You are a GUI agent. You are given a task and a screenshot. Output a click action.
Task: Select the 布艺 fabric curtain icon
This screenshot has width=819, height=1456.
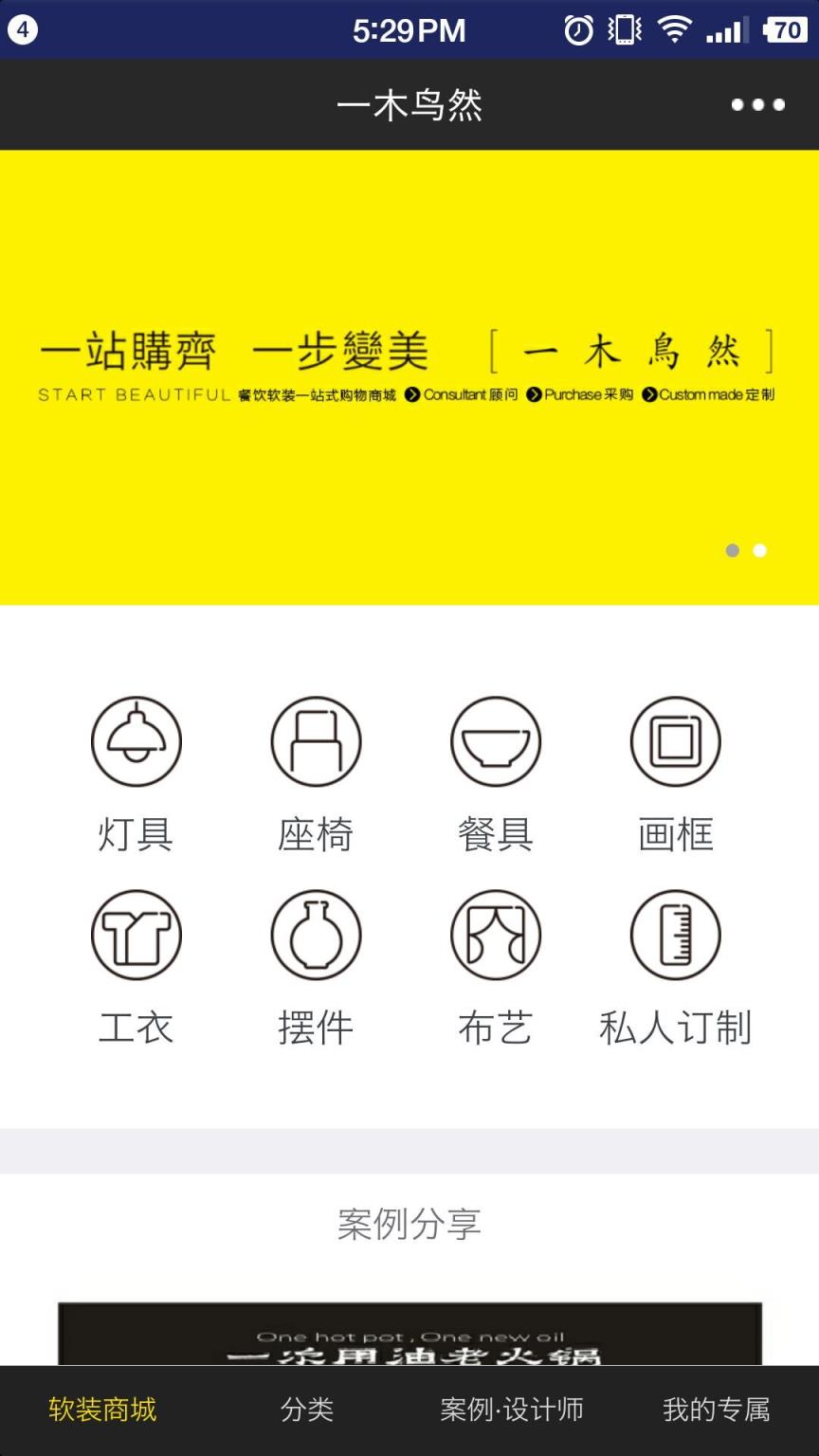point(496,934)
